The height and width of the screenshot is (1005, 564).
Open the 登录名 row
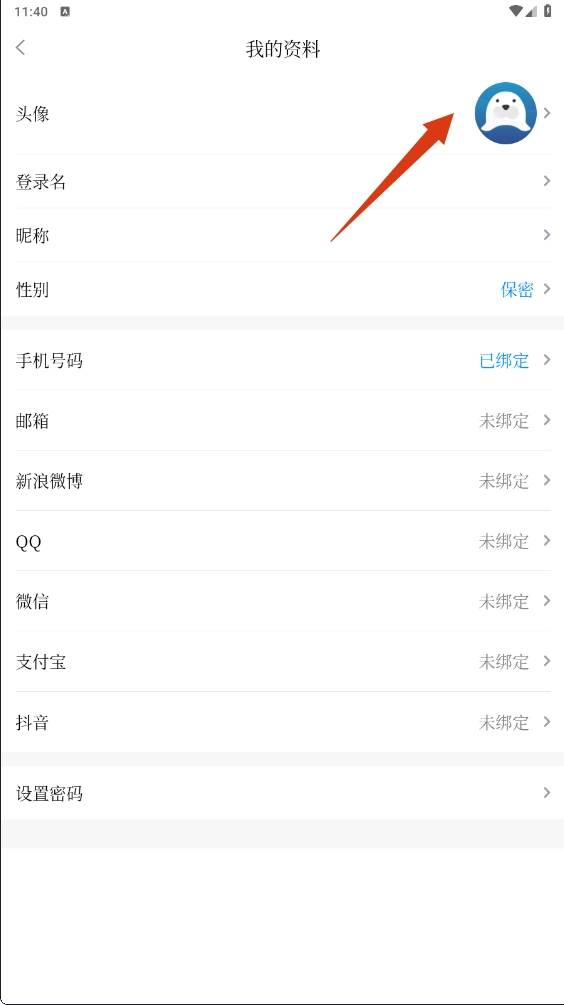click(x=282, y=181)
